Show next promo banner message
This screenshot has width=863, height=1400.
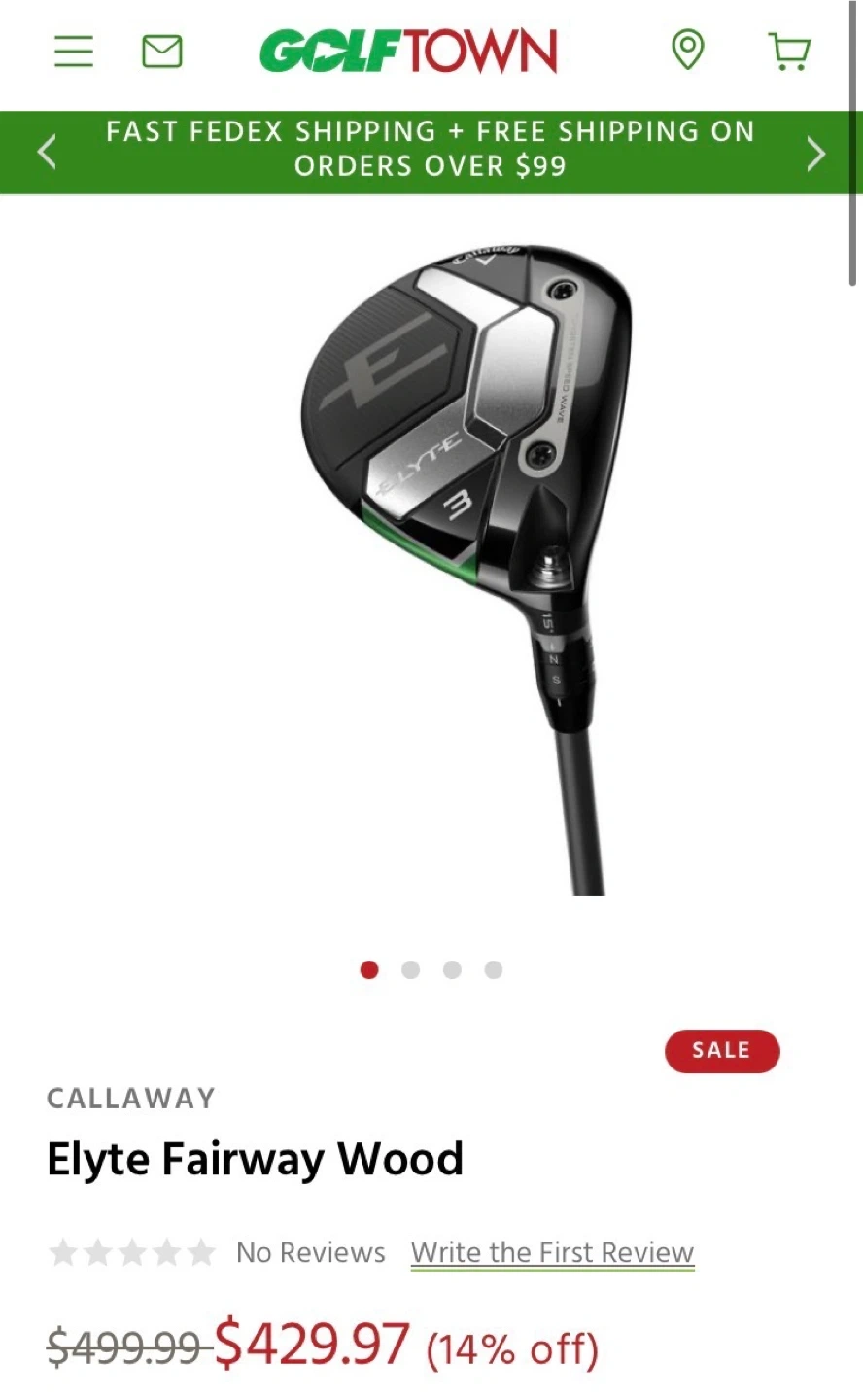[x=815, y=153]
